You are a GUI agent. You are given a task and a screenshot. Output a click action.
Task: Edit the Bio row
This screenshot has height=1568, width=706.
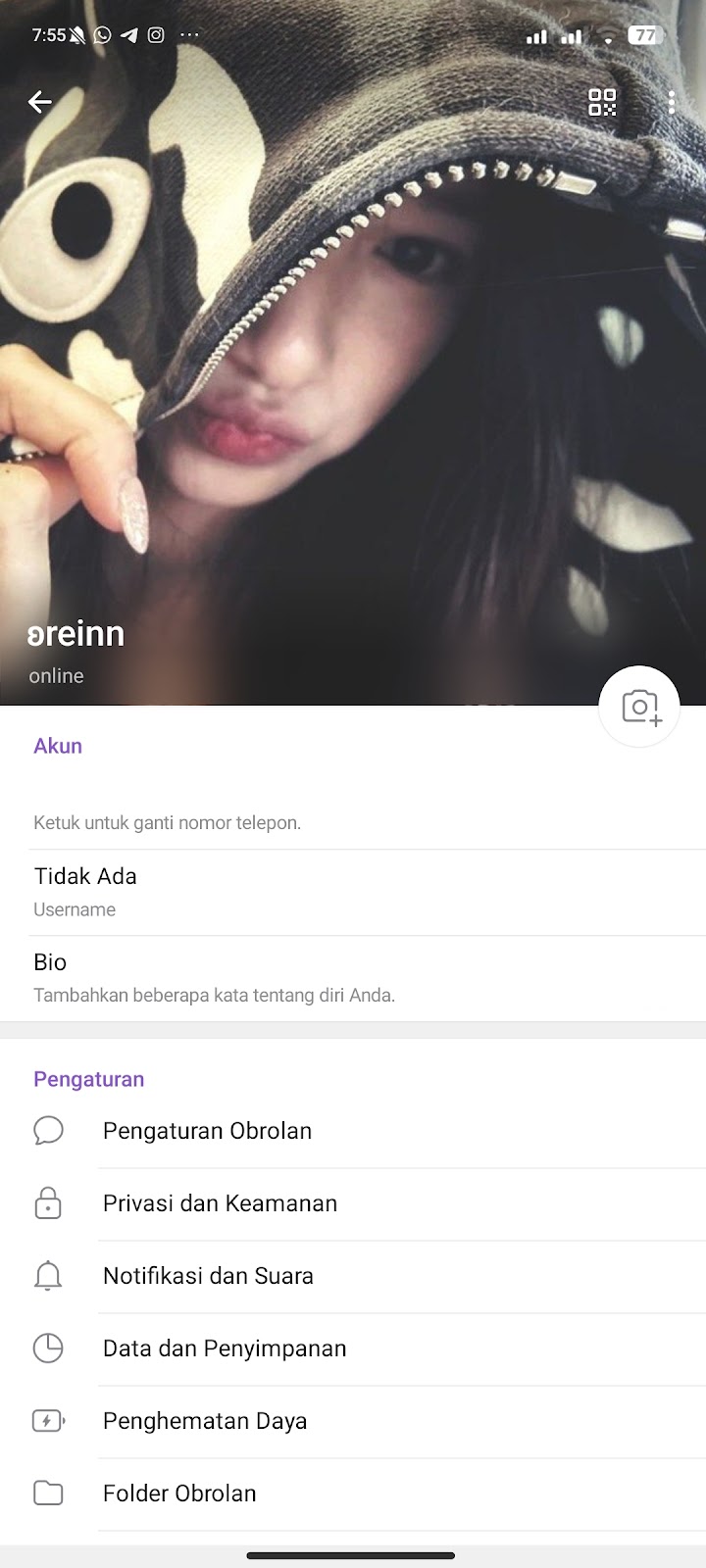(353, 978)
